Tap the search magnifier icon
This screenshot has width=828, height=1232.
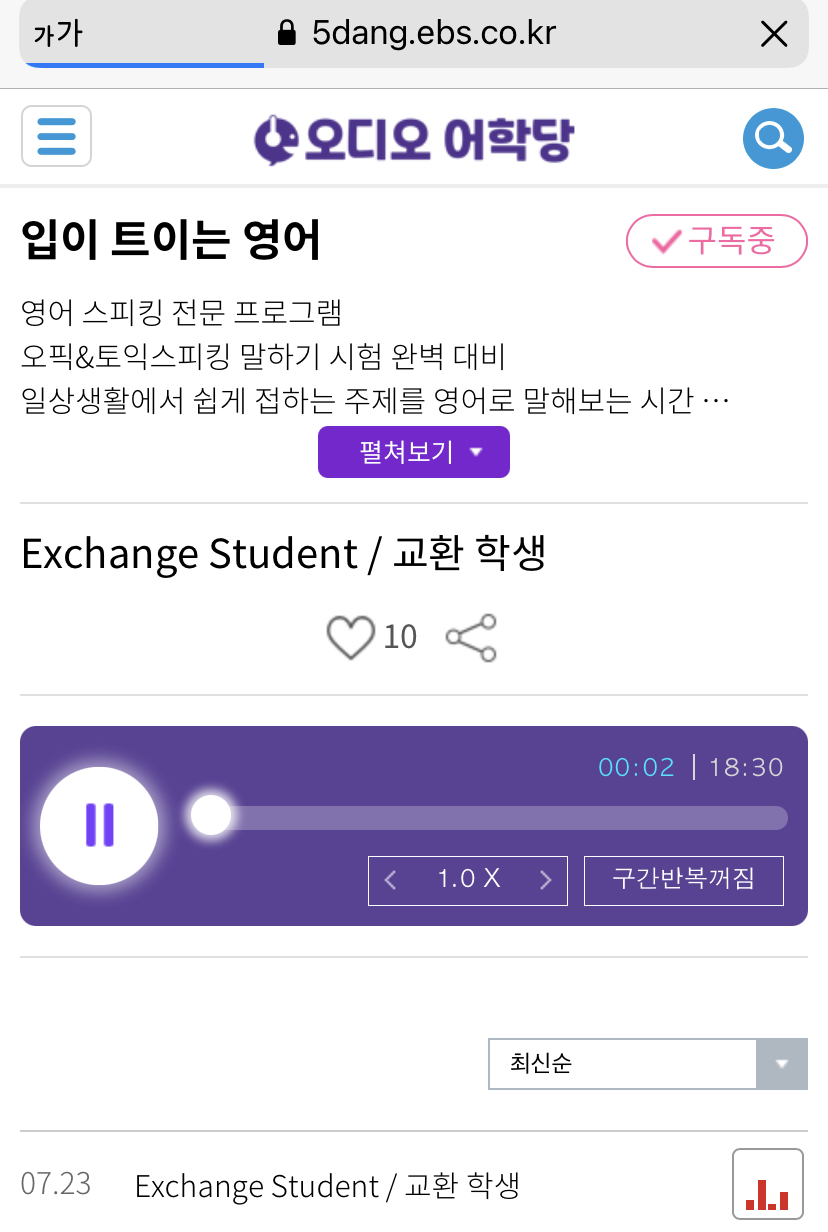[x=772, y=138]
